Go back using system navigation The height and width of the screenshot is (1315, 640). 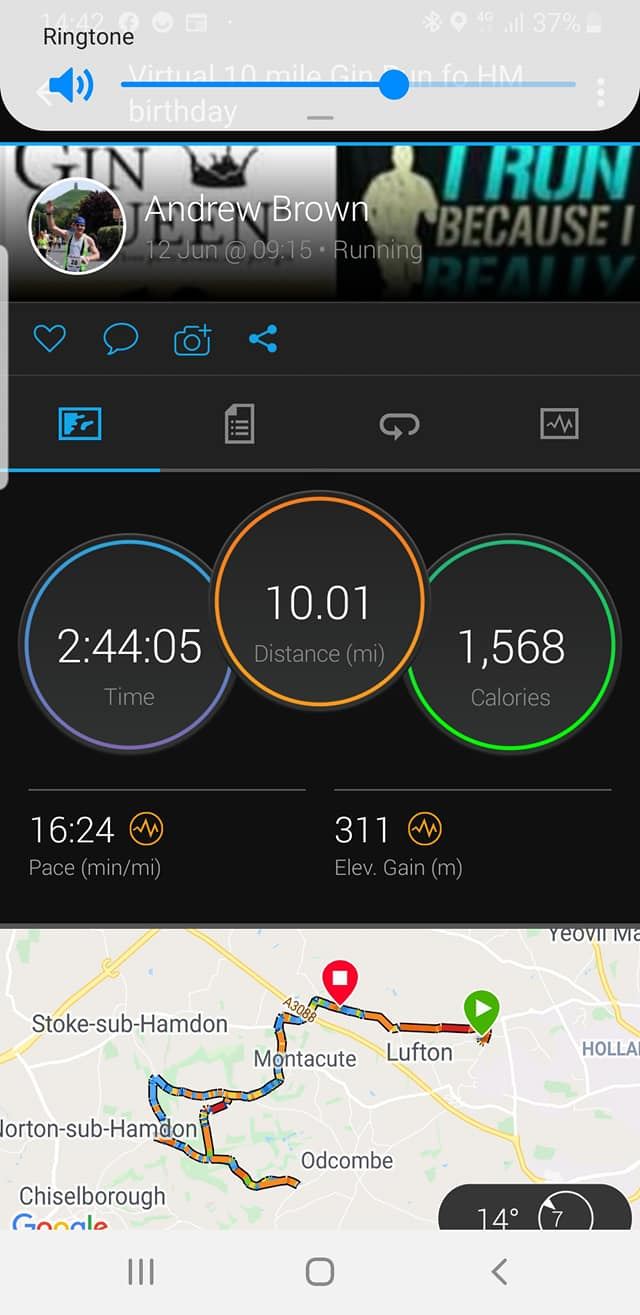(499, 1272)
